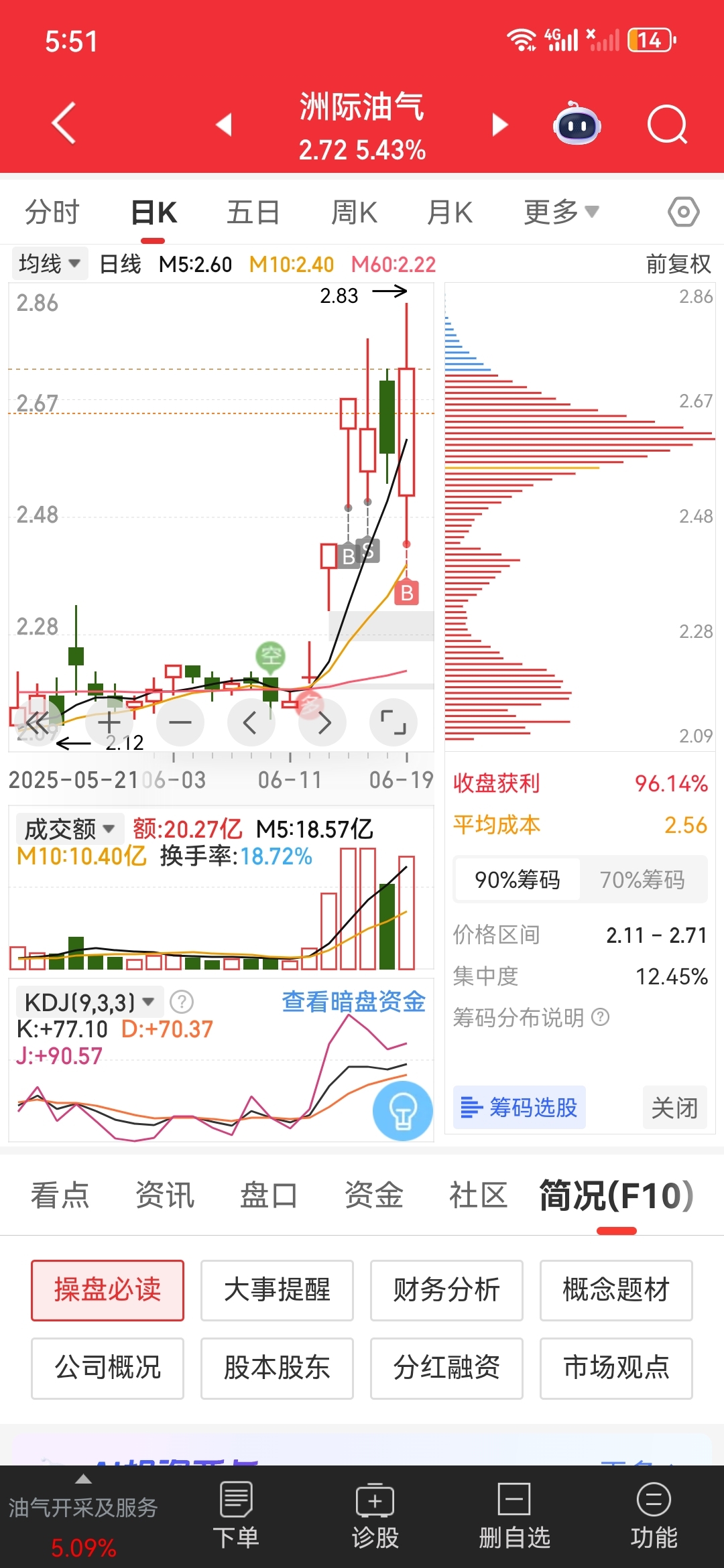Open 股本股东 information
This screenshot has width=724, height=1568.
pos(277,1368)
